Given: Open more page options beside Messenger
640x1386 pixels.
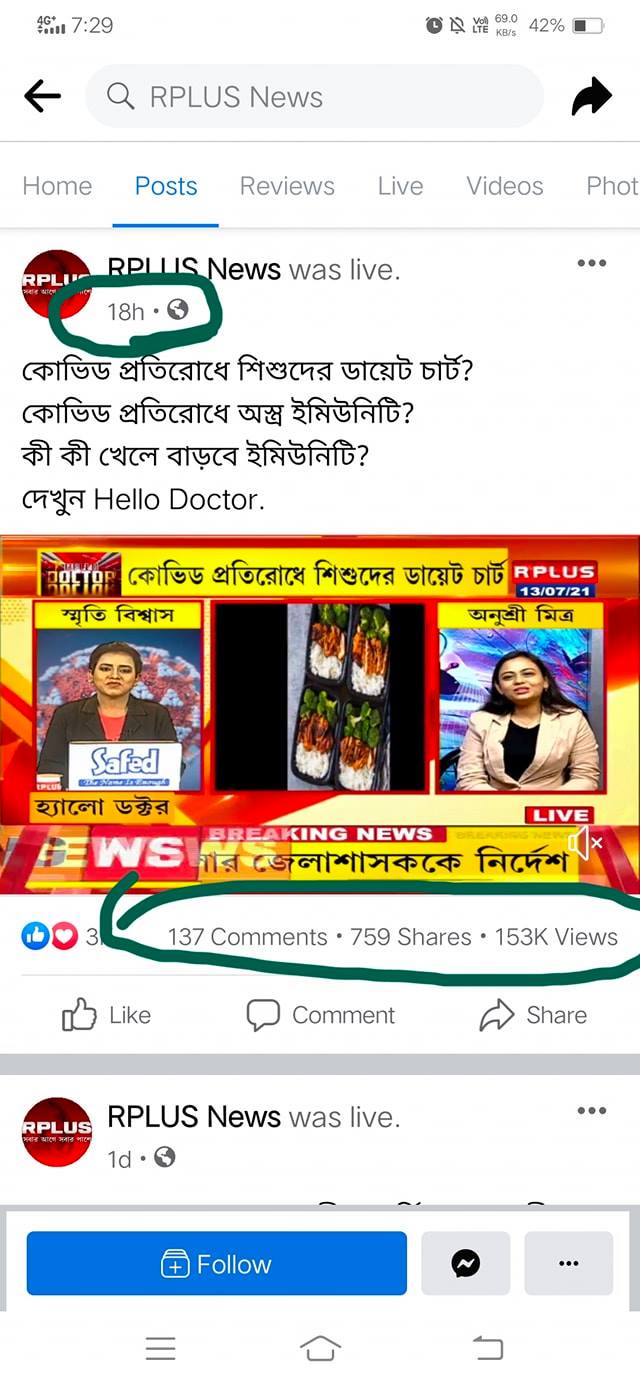Looking at the screenshot, I should pyautogui.click(x=568, y=1264).
